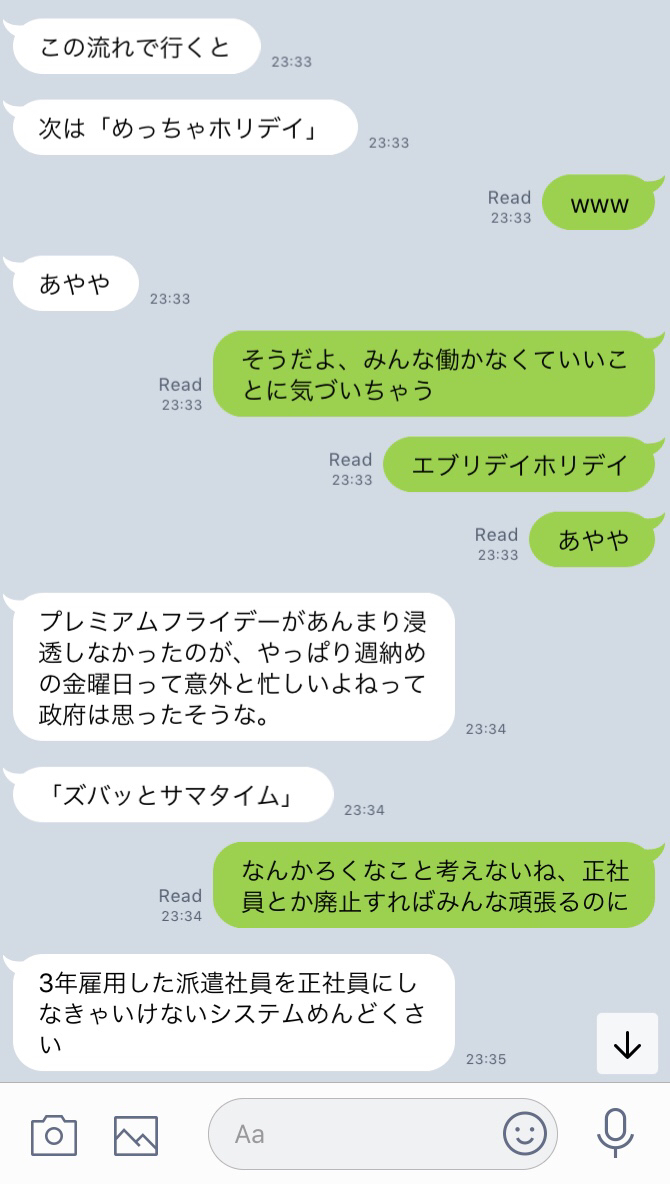Screen dimensions: 670x1184
Task: Open the camera to take a photo
Action: pyautogui.click(x=54, y=1135)
